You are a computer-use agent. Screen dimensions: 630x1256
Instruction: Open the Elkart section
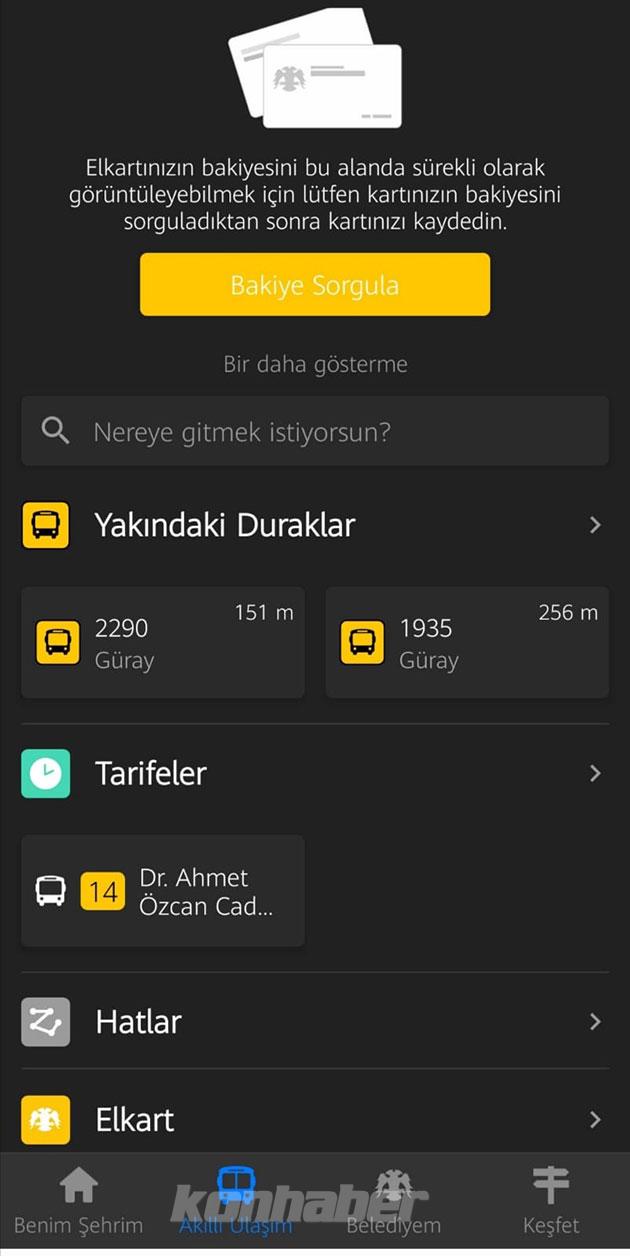315,1119
